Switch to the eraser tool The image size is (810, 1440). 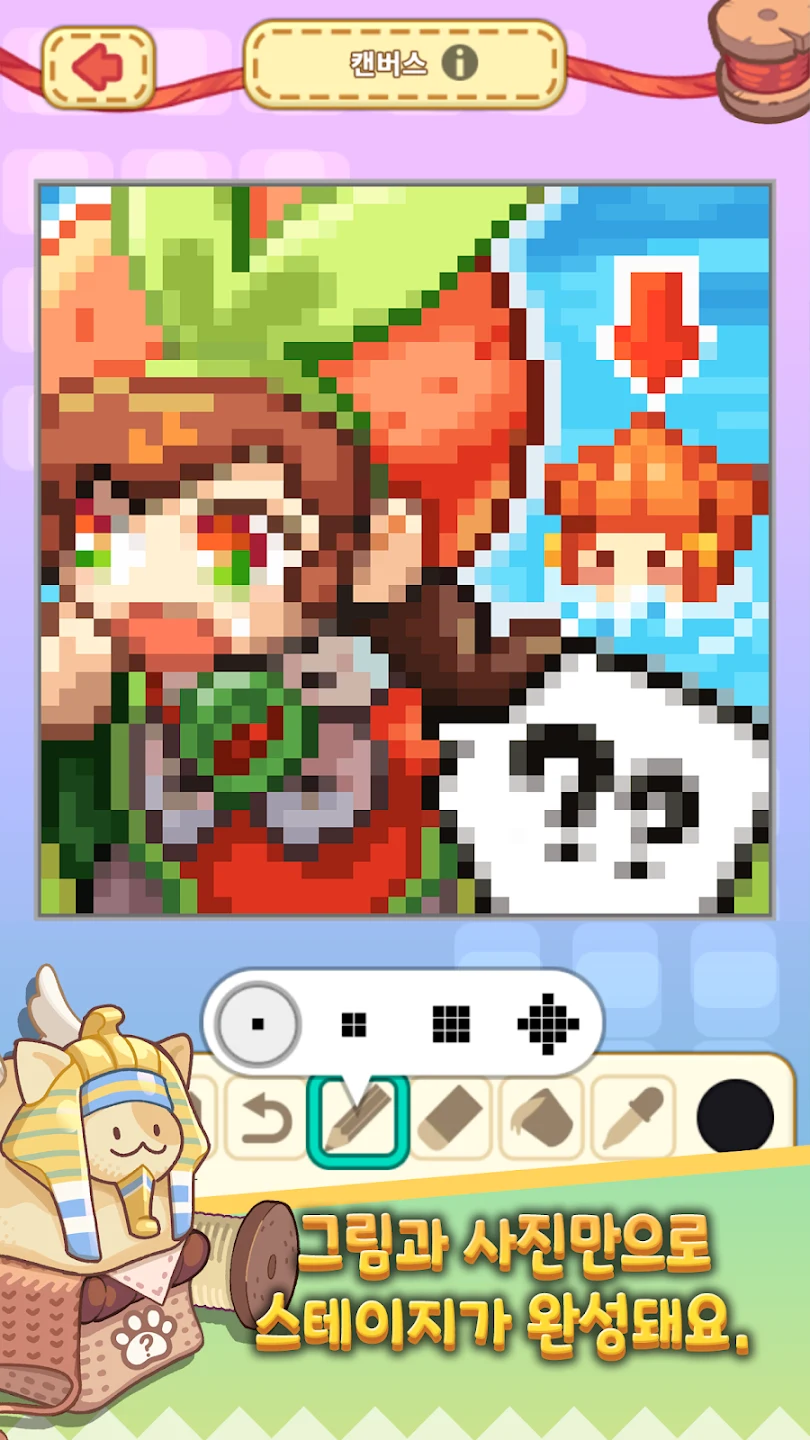(450, 1118)
